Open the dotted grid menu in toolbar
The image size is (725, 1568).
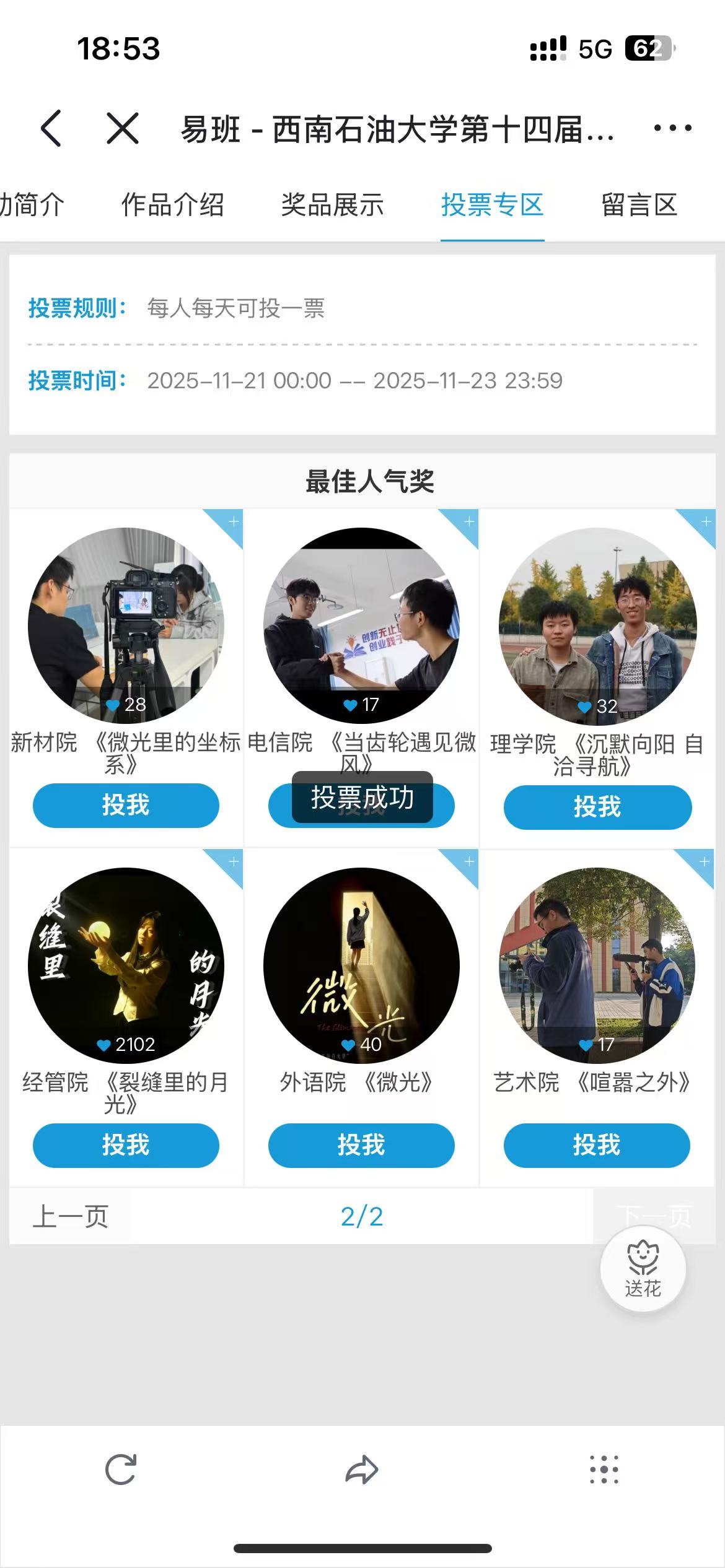[x=604, y=1470]
